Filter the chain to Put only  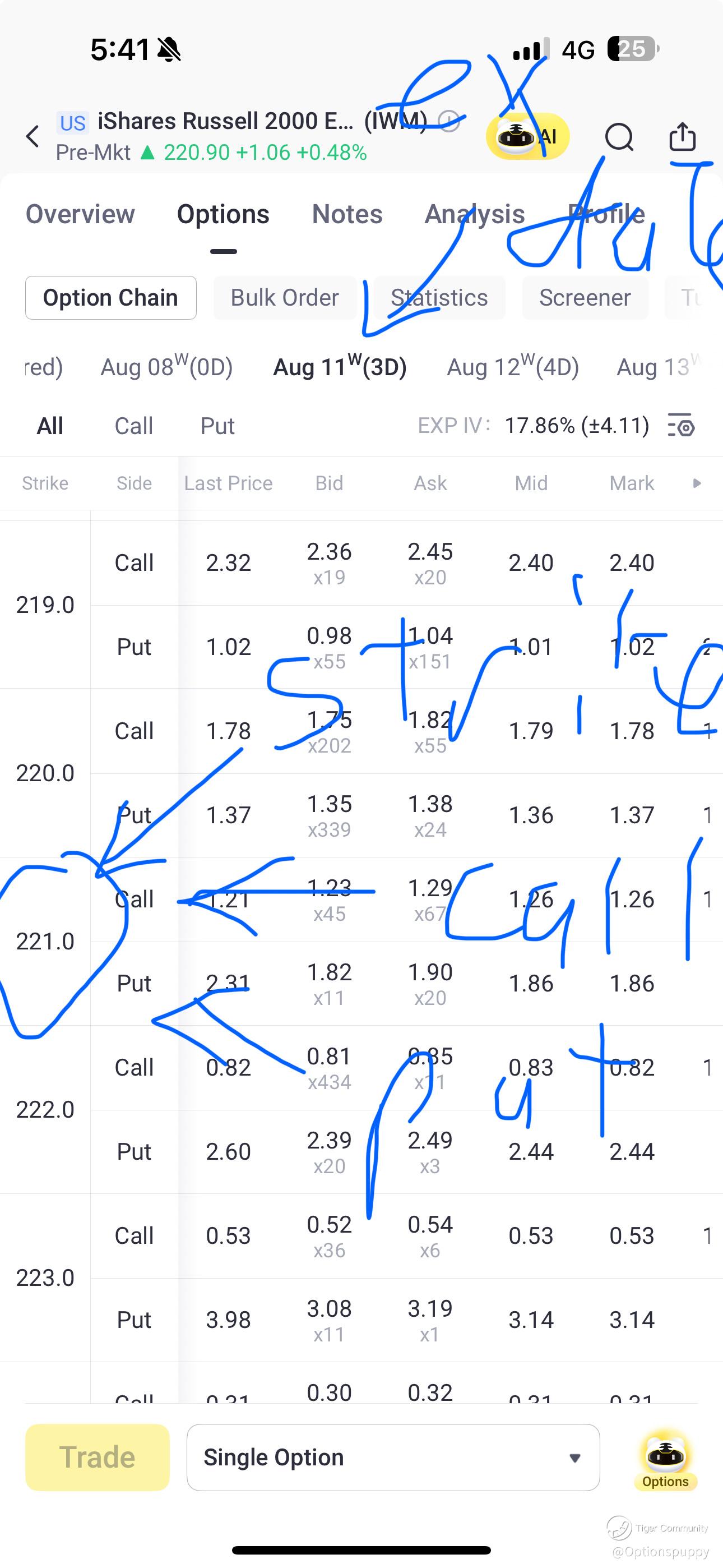tap(217, 426)
